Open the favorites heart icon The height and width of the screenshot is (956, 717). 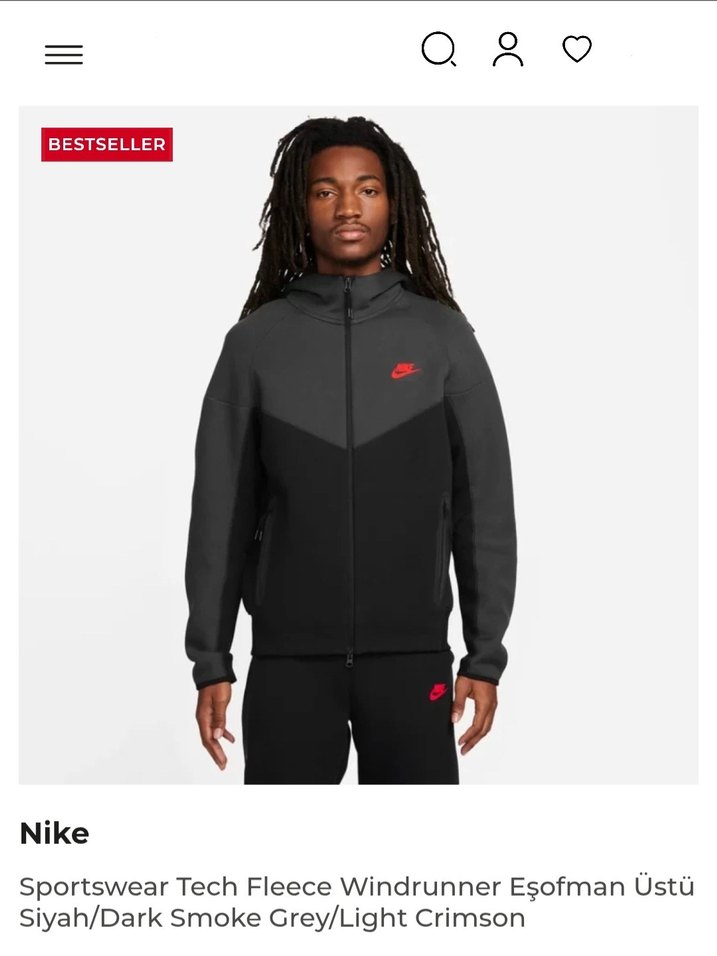coord(577,49)
